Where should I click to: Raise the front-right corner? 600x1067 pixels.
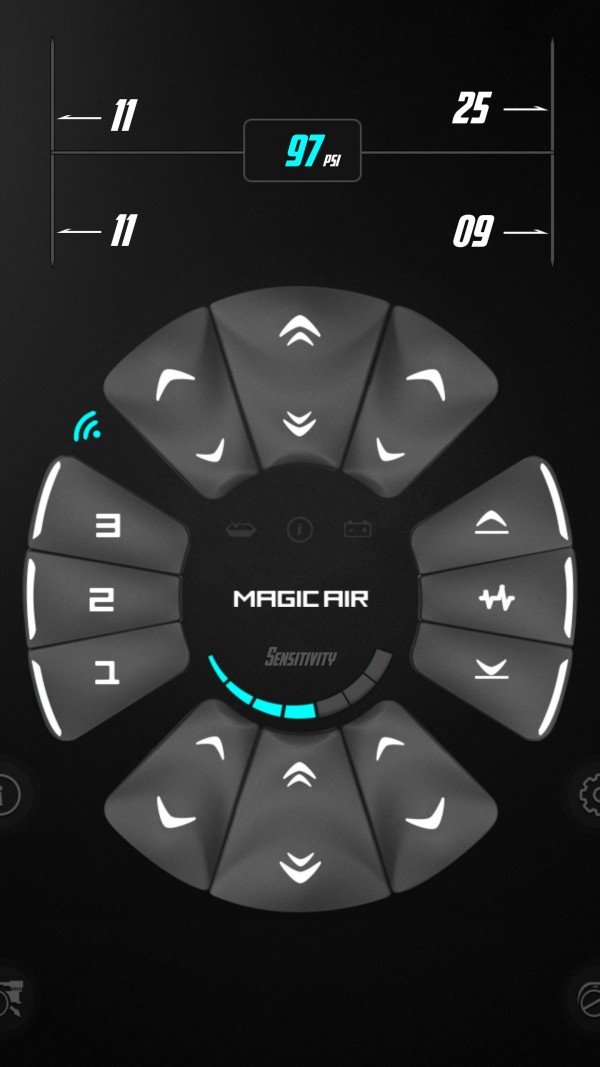coord(427,384)
